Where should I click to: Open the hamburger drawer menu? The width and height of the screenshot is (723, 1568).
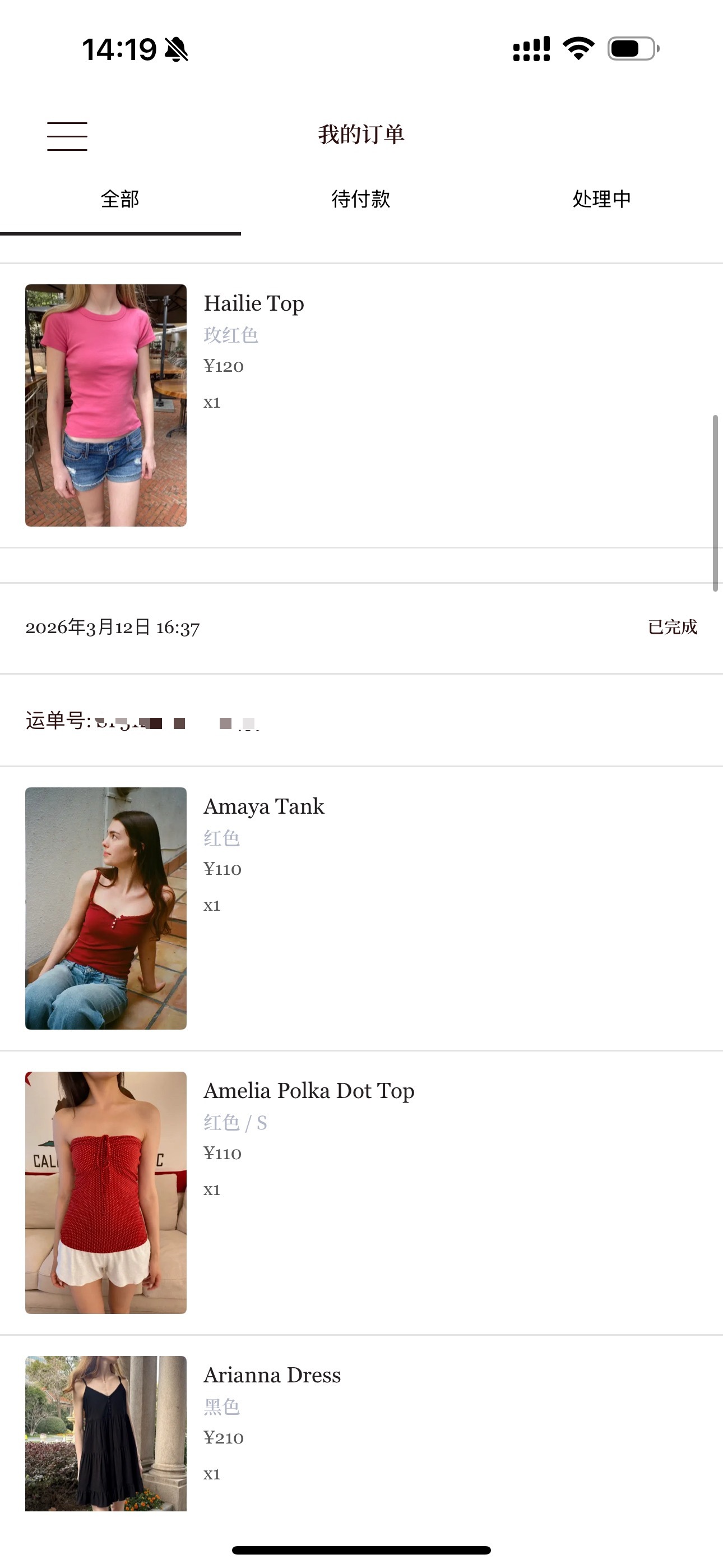click(x=67, y=135)
